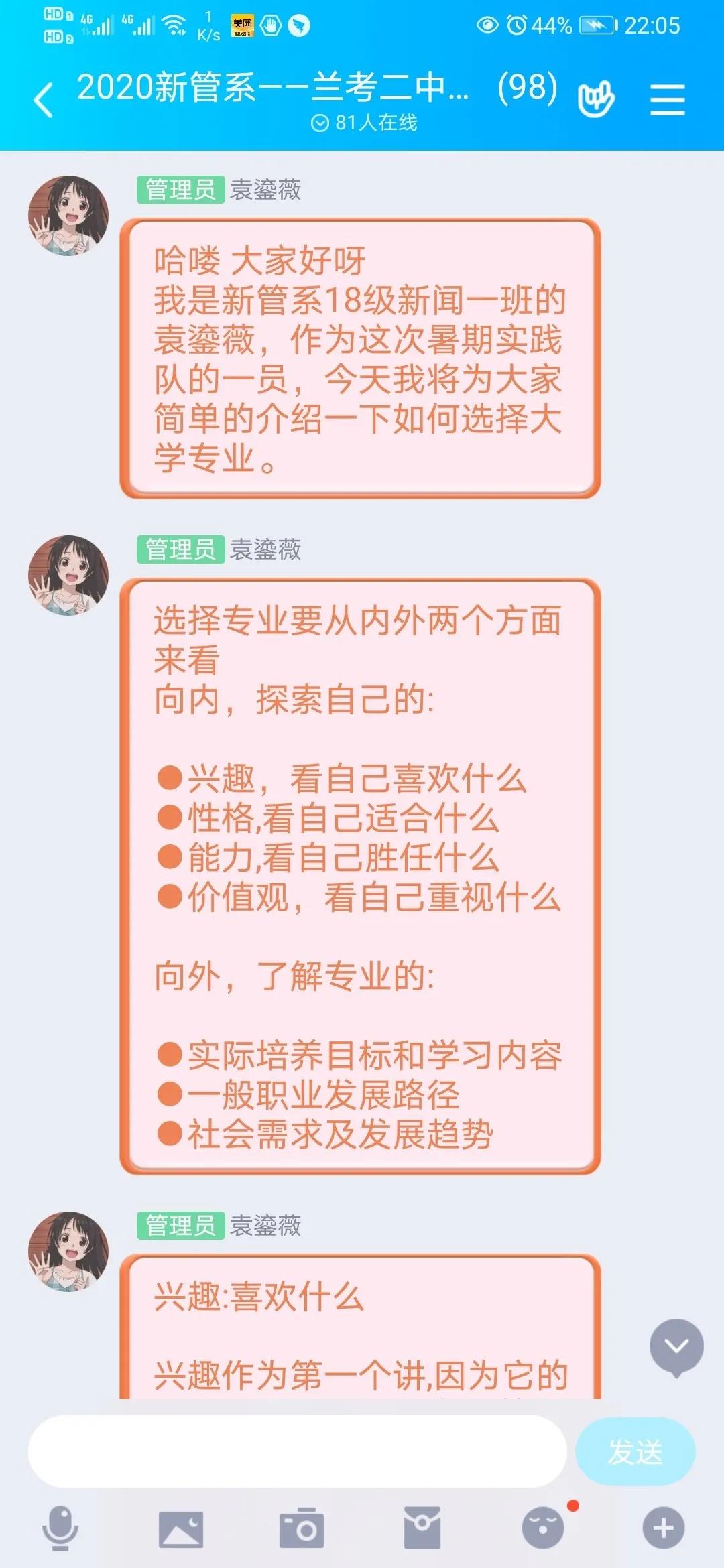
Task: Focus the message input field
Action: point(297,1452)
